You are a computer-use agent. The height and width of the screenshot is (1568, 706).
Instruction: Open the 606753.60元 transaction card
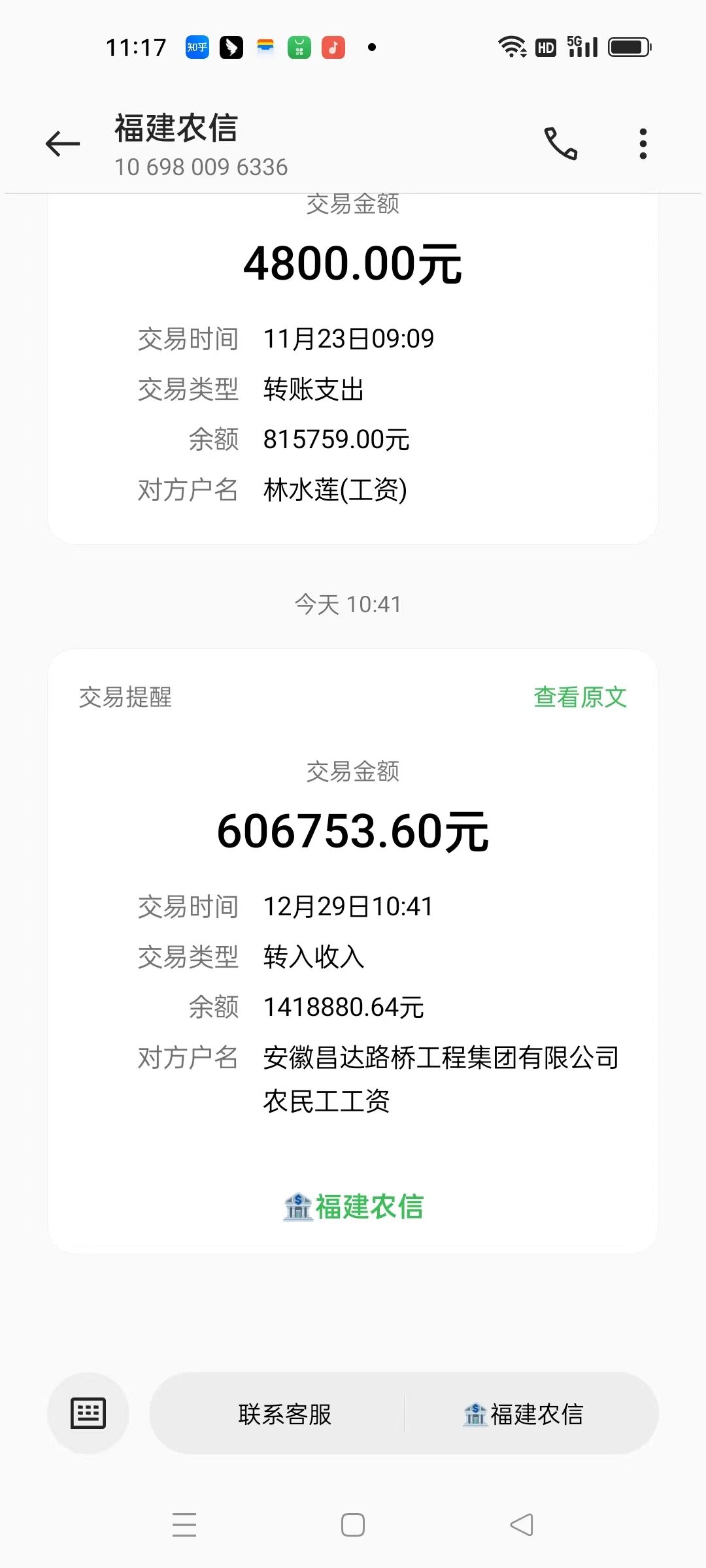click(x=353, y=915)
